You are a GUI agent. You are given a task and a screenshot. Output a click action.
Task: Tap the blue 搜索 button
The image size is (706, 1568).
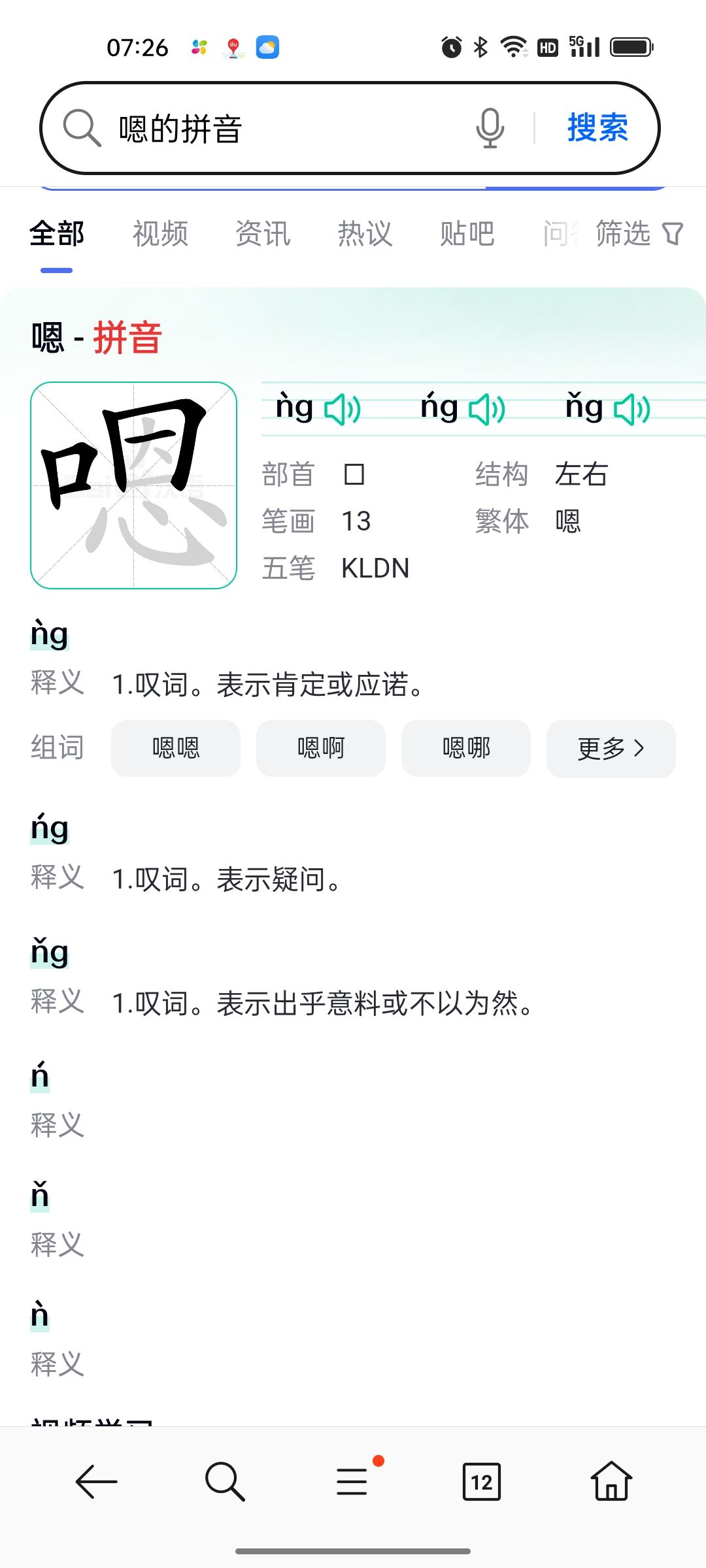(x=597, y=127)
